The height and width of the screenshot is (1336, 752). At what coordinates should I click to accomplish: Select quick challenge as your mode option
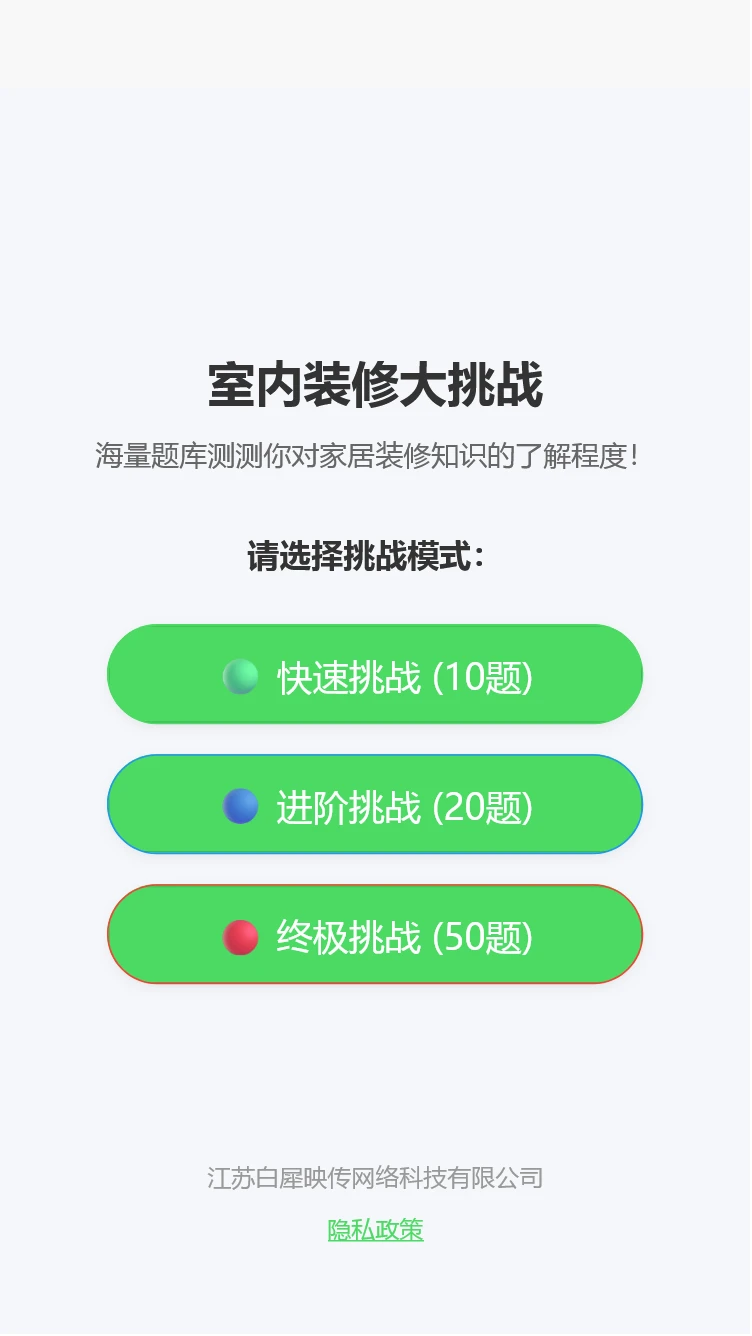[x=375, y=674]
